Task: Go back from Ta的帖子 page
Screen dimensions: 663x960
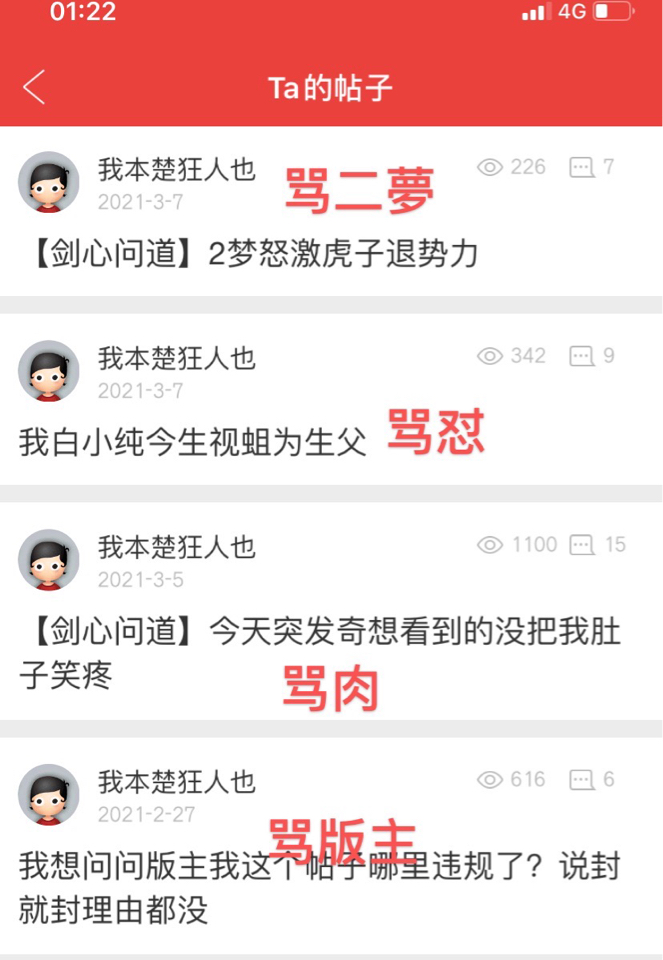Action: (x=34, y=87)
